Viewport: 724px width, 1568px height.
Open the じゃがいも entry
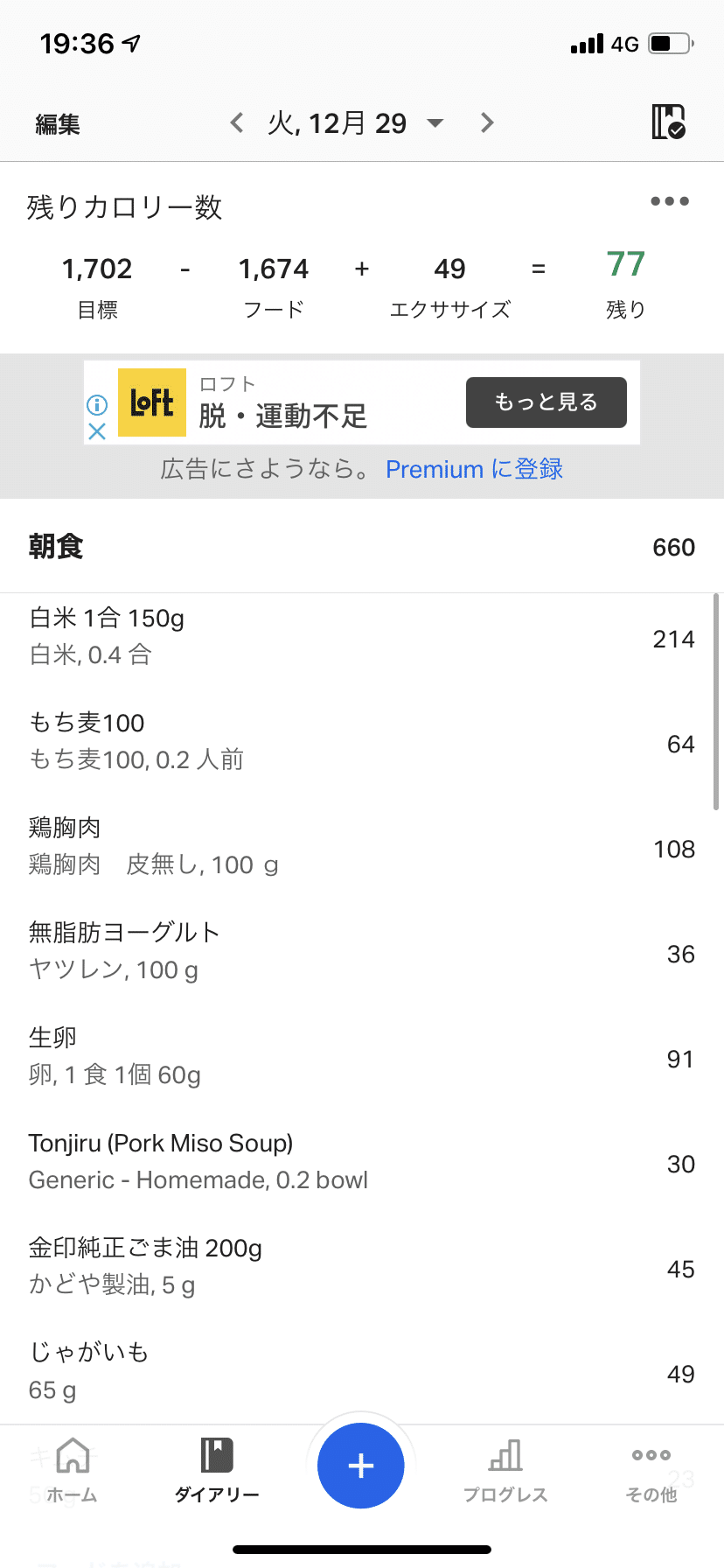click(x=362, y=1372)
